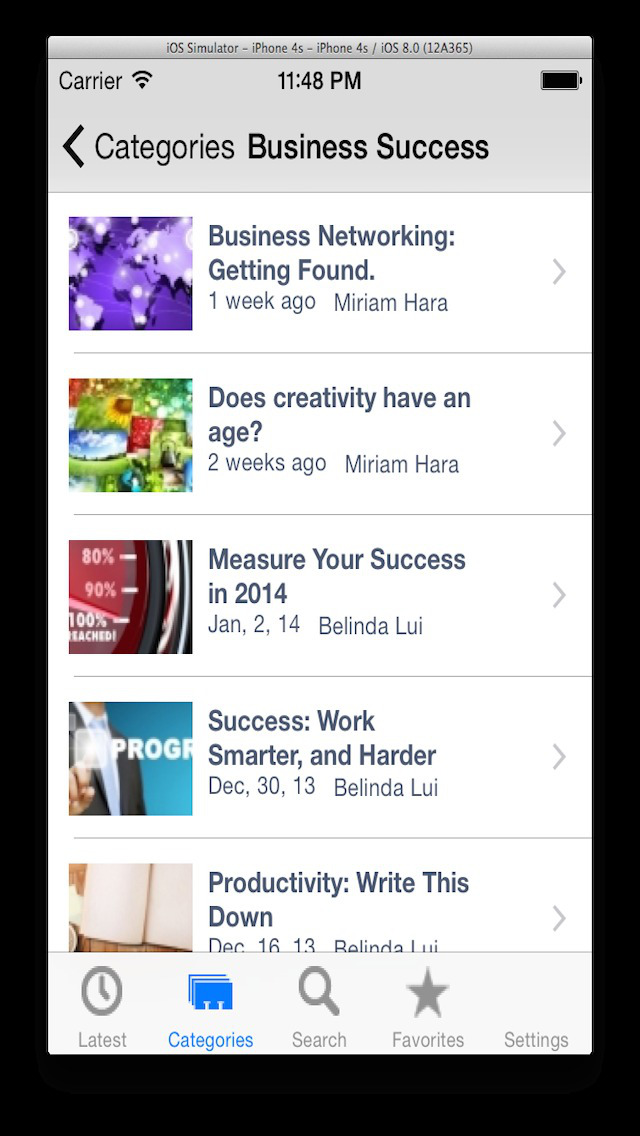Open Business Networking: Getting Found article

click(330, 272)
